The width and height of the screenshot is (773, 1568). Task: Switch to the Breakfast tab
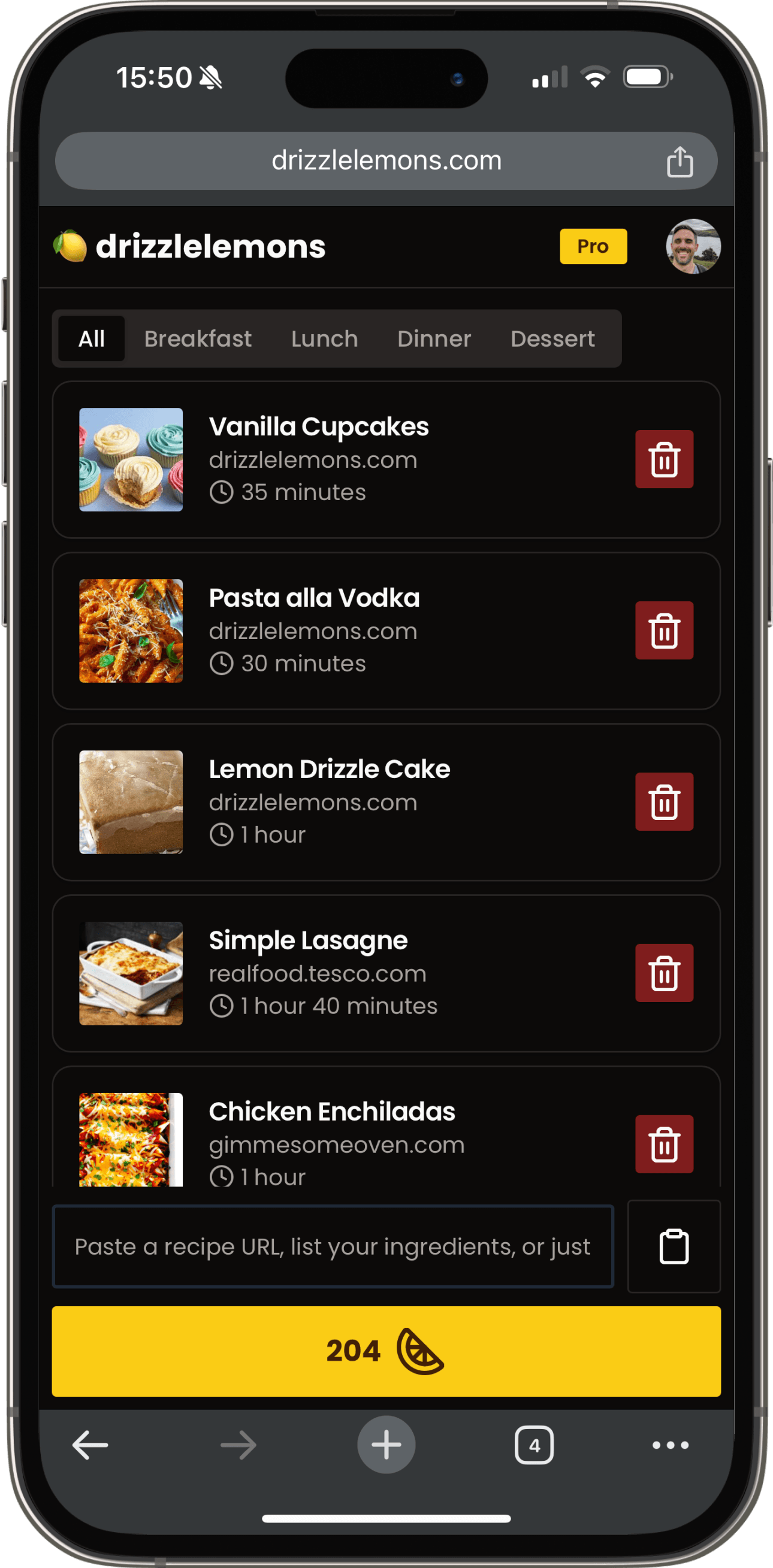click(x=197, y=338)
